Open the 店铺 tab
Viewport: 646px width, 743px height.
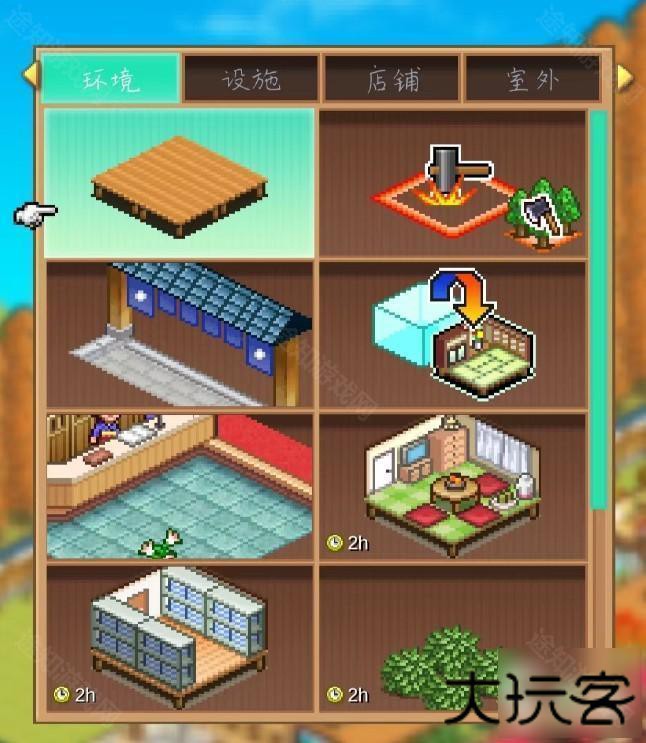pyautogui.click(x=392, y=79)
